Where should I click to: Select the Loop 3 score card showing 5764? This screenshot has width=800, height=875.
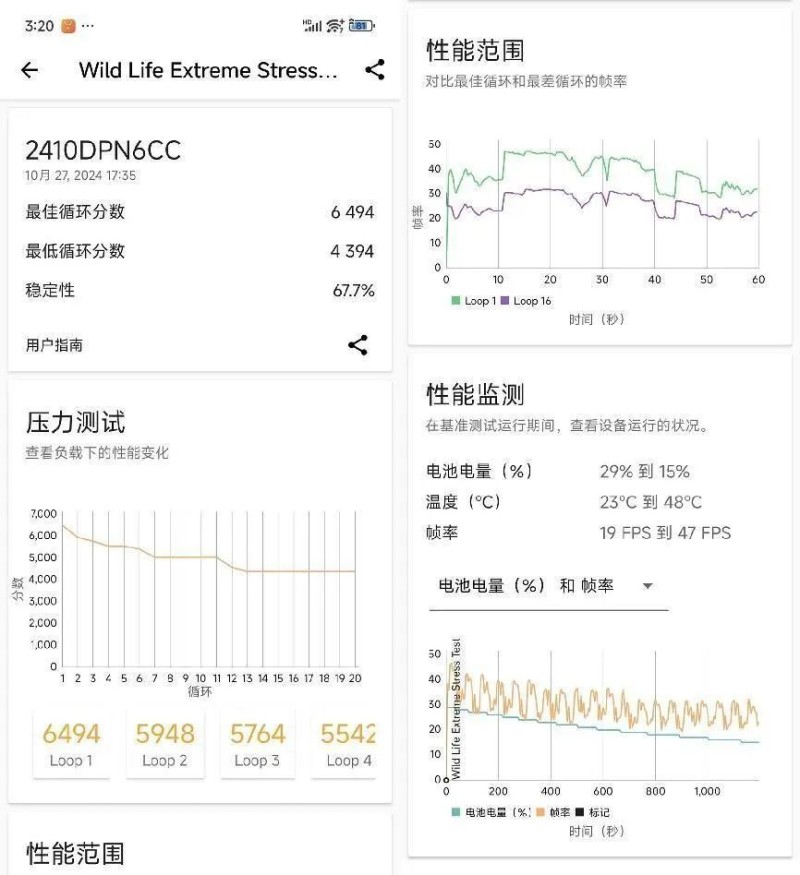pos(257,745)
